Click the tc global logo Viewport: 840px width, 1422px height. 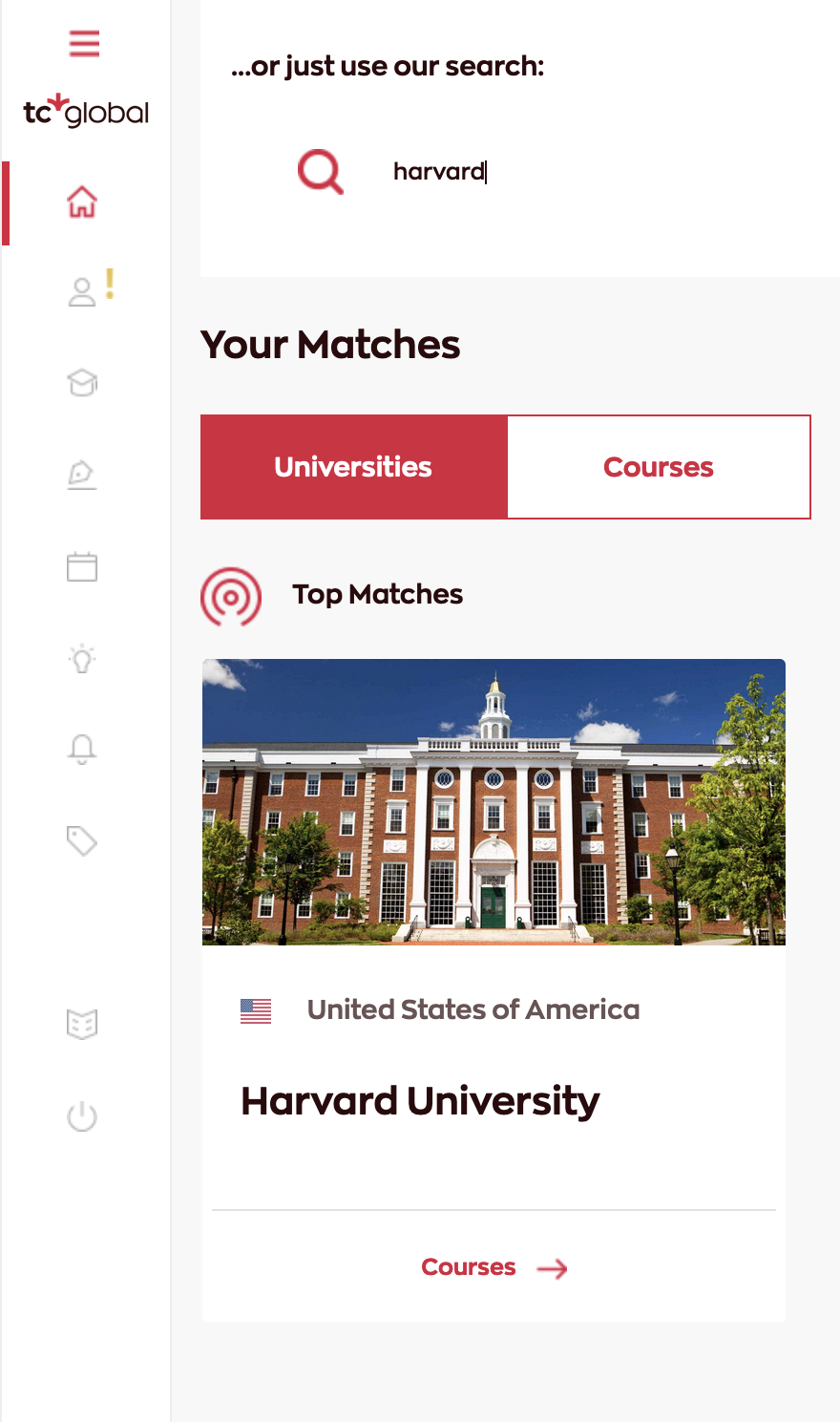(85, 111)
